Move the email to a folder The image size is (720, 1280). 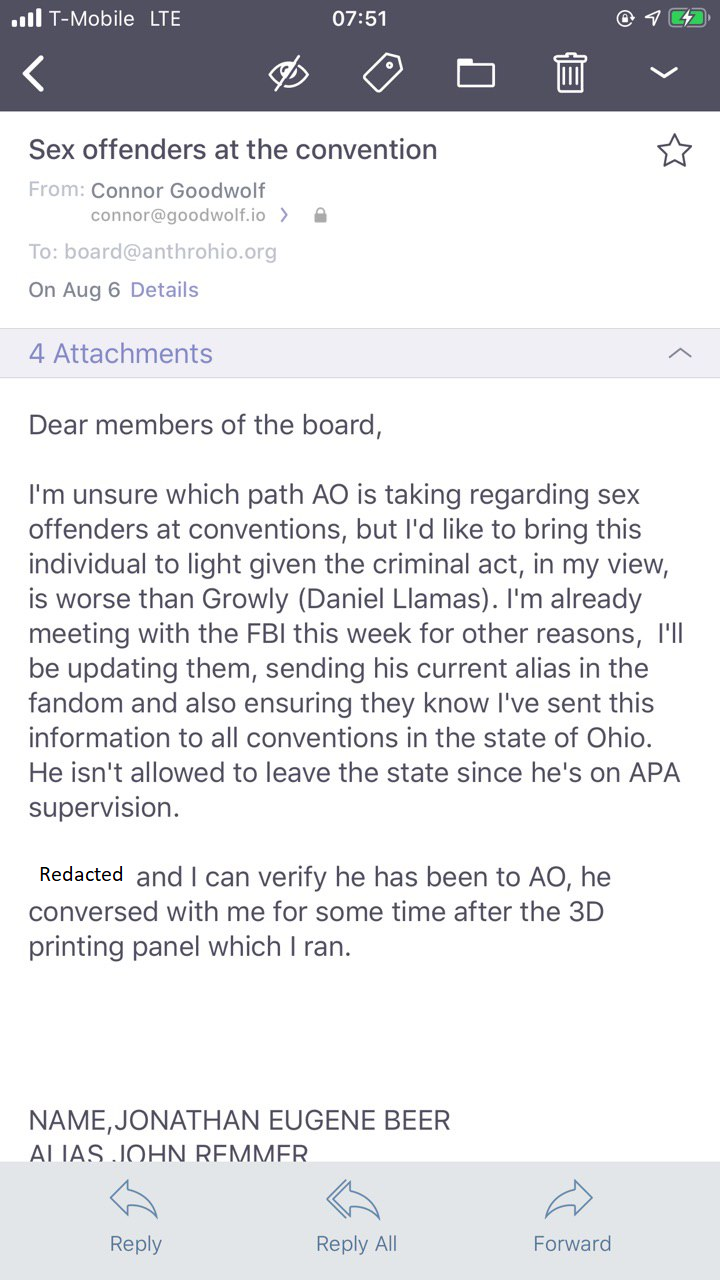point(476,73)
